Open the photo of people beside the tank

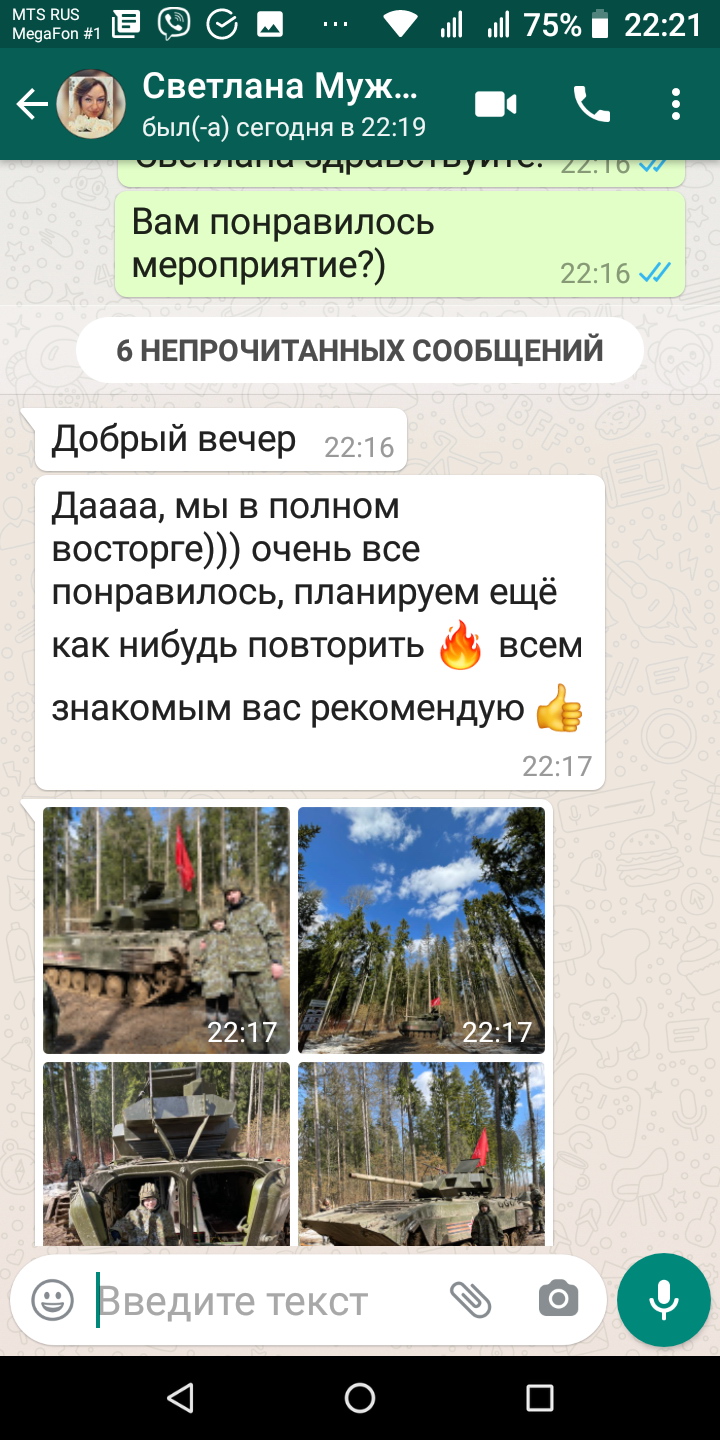[x=166, y=930]
